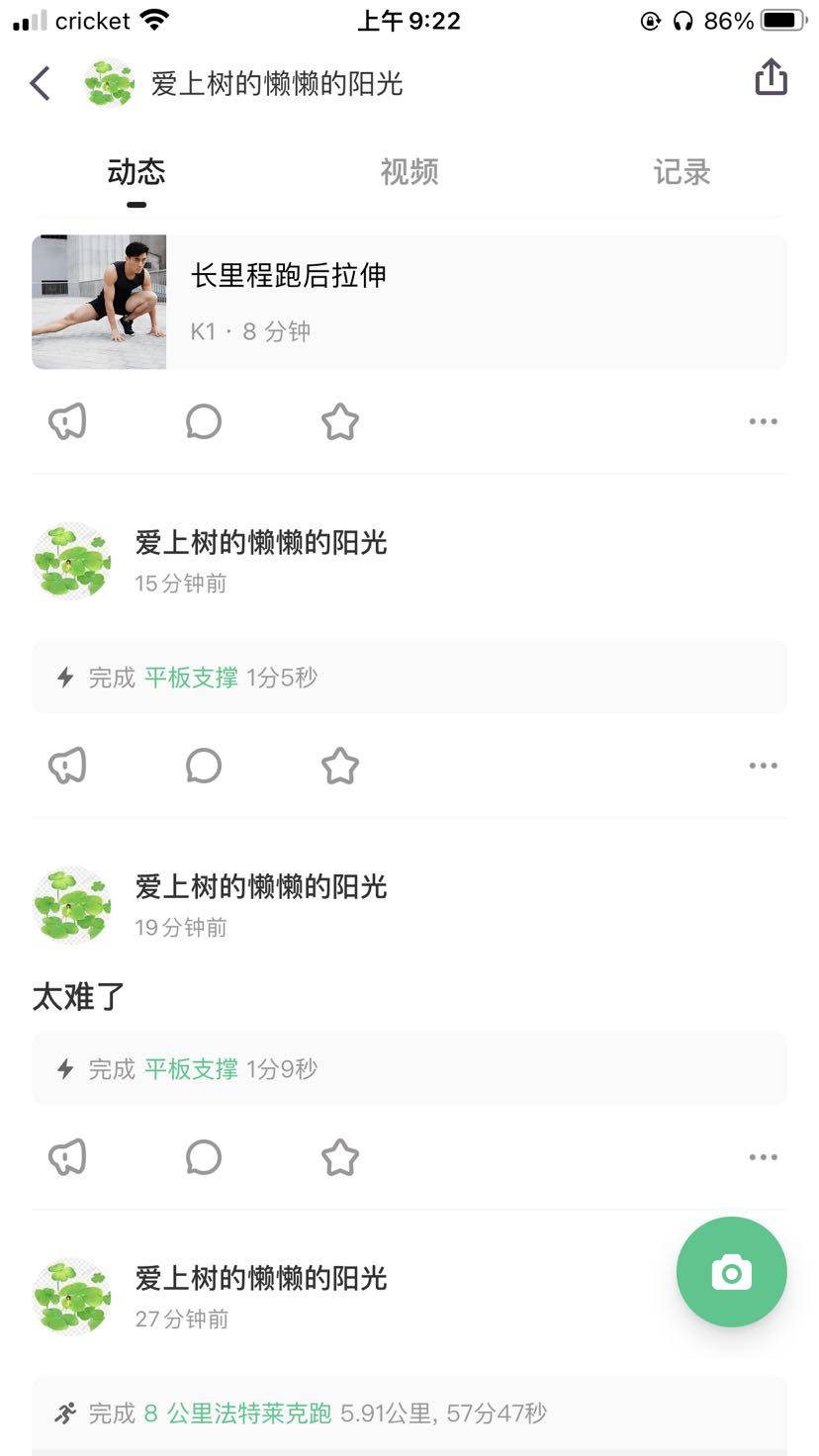Favorite the 平板支撑 1分5秒 post
The image size is (819, 1456).
pyautogui.click(x=339, y=766)
